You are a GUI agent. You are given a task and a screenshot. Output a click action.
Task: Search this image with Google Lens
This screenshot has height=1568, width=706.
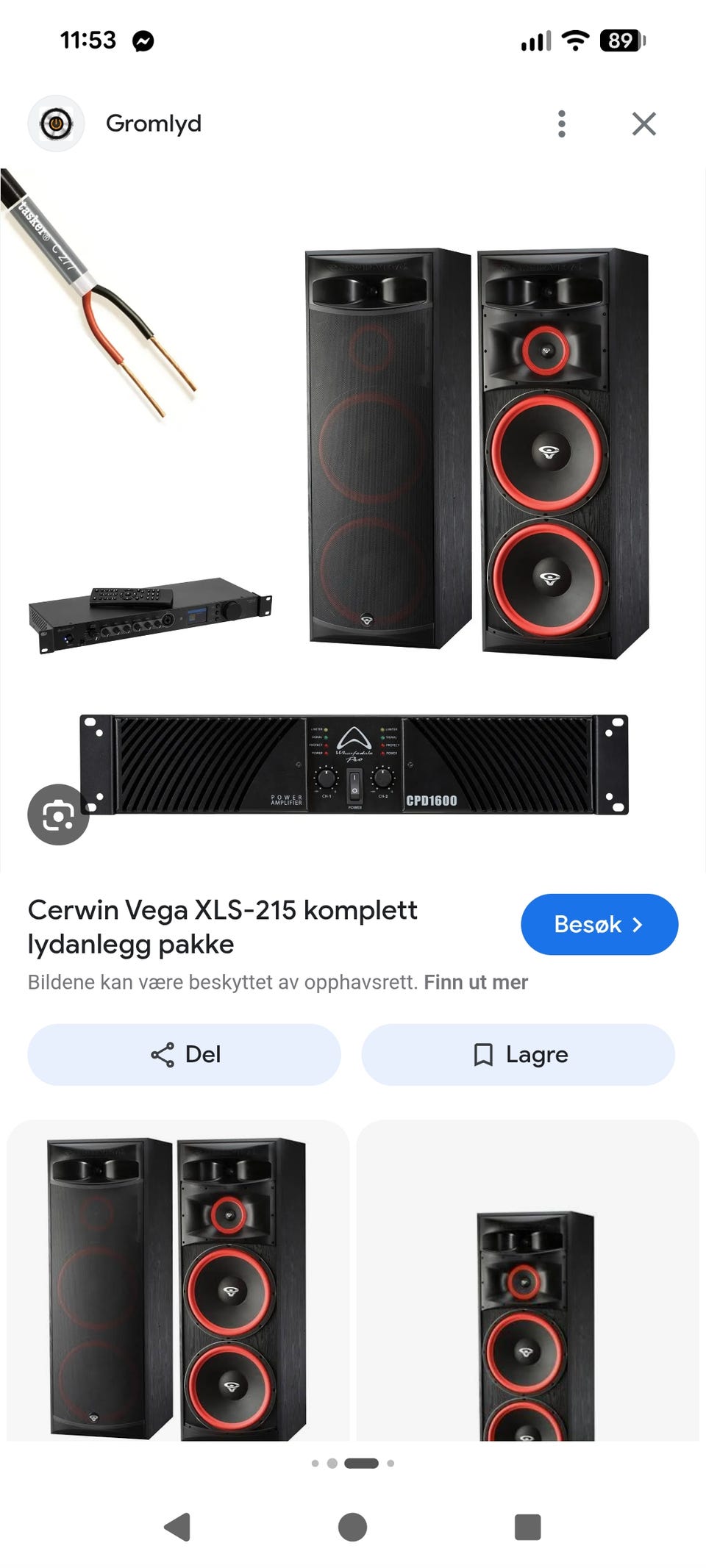coord(58,815)
